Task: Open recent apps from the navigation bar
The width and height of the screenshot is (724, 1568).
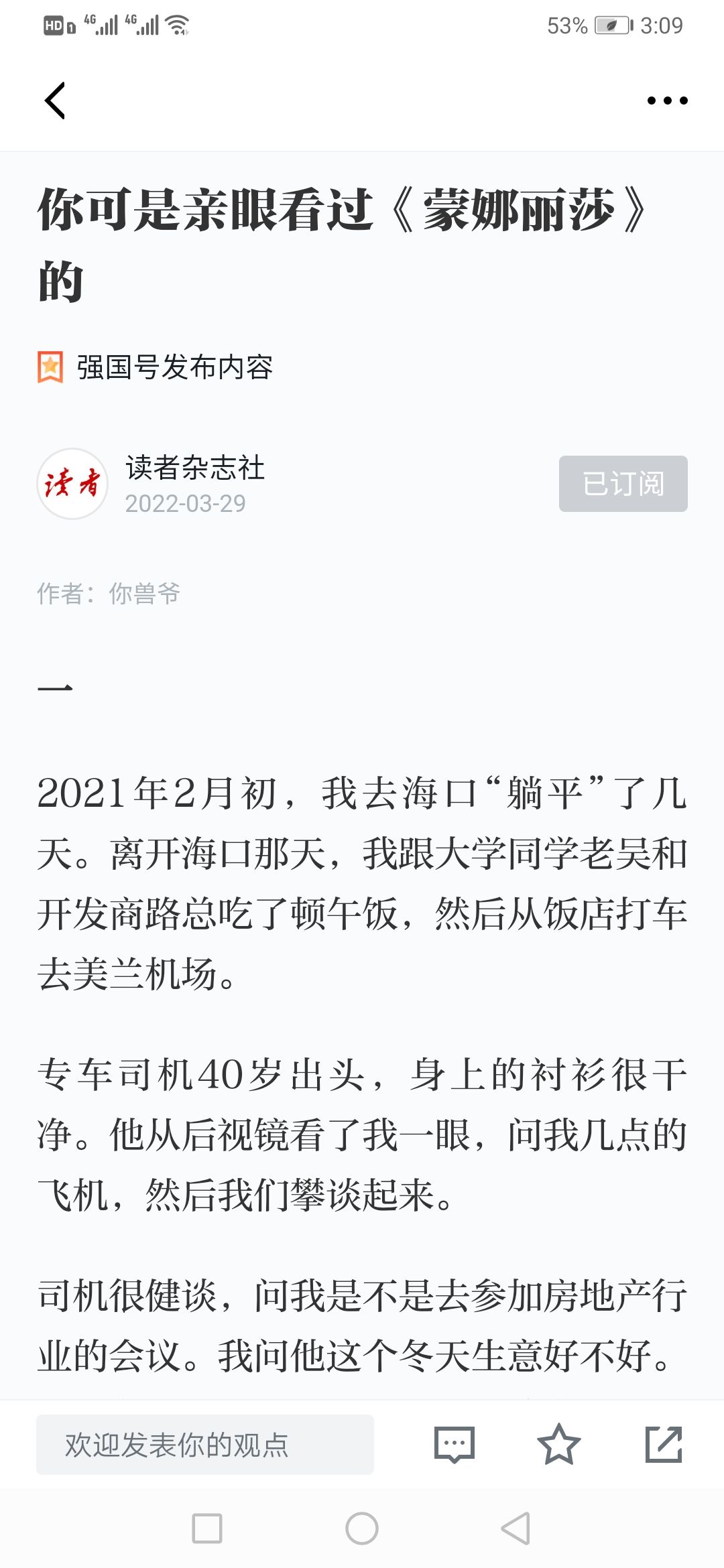Action: coord(207,1528)
